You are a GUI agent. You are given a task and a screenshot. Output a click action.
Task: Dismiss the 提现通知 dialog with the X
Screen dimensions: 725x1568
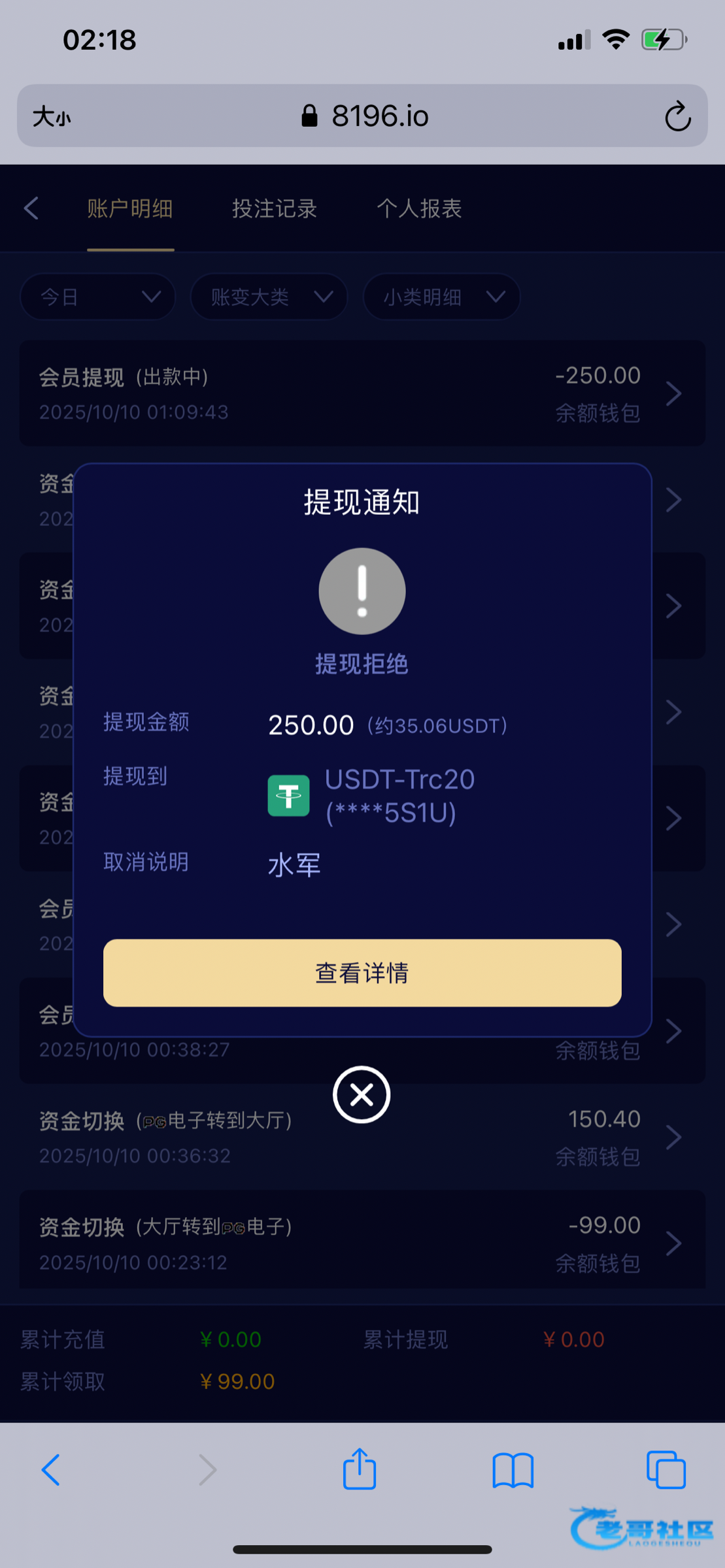coord(362,1095)
